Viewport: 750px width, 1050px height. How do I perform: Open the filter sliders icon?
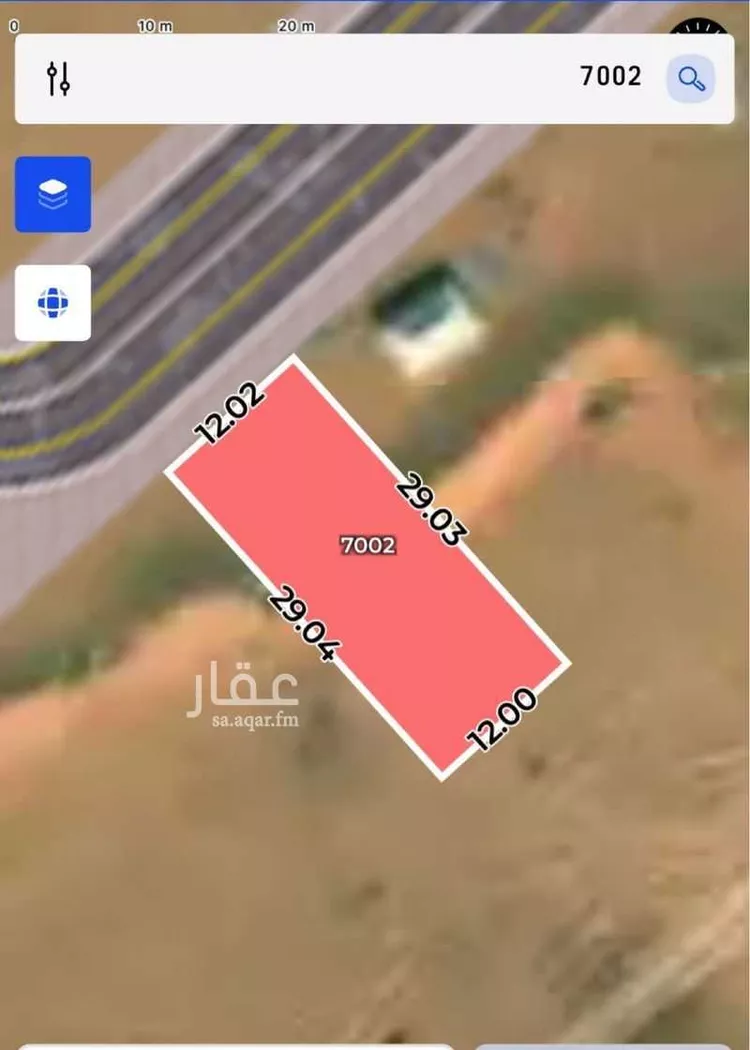click(x=58, y=78)
